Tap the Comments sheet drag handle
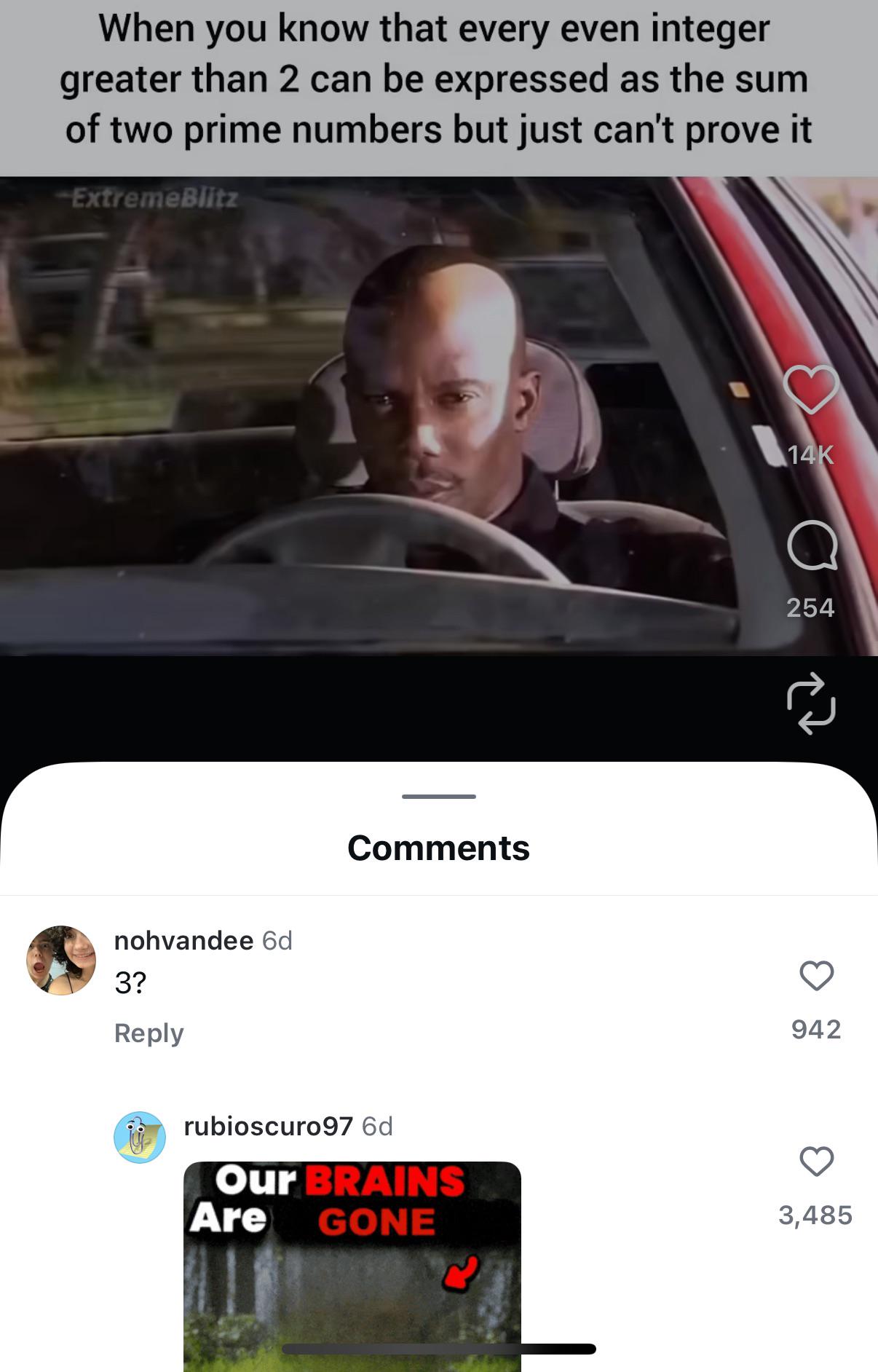The image size is (878, 1372). (x=438, y=797)
